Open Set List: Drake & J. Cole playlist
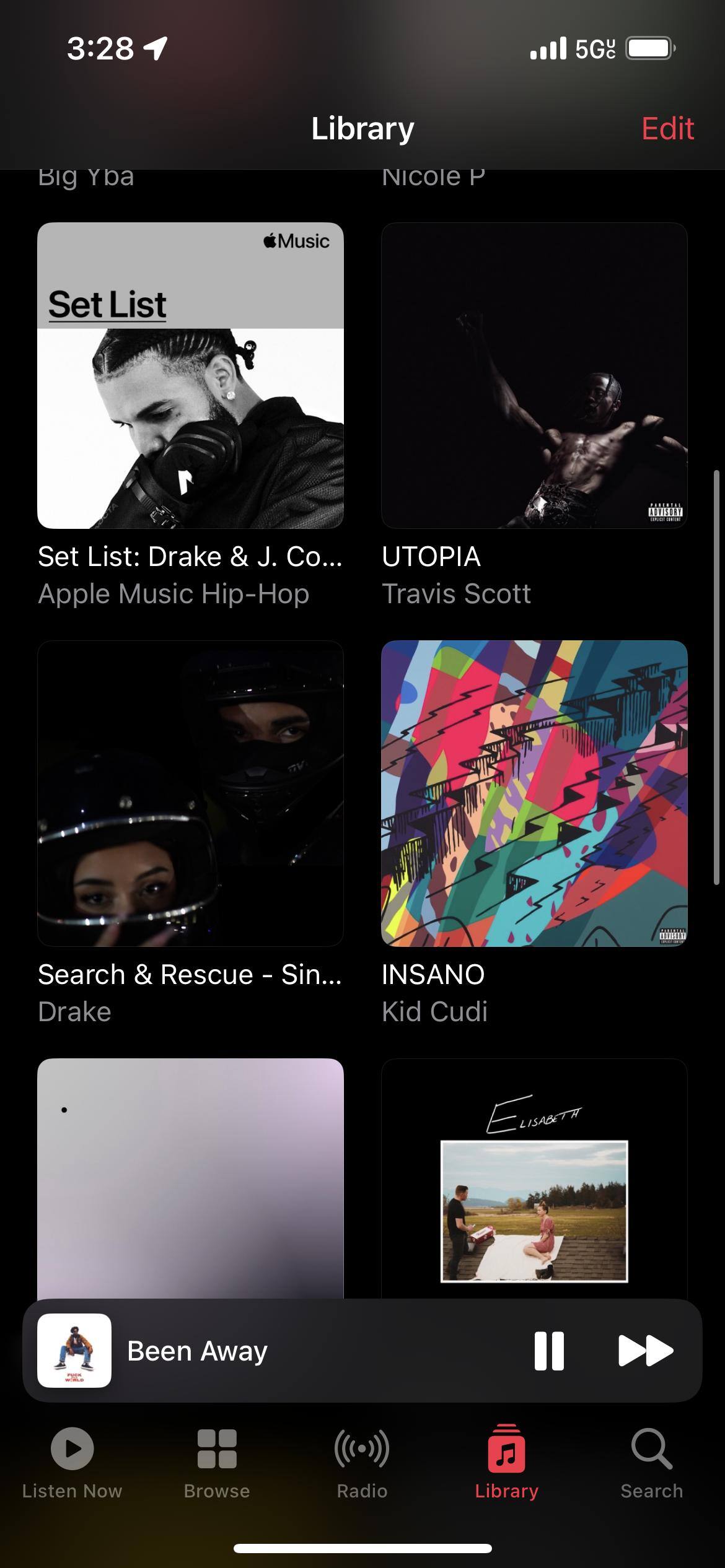725x1568 pixels. click(x=190, y=375)
